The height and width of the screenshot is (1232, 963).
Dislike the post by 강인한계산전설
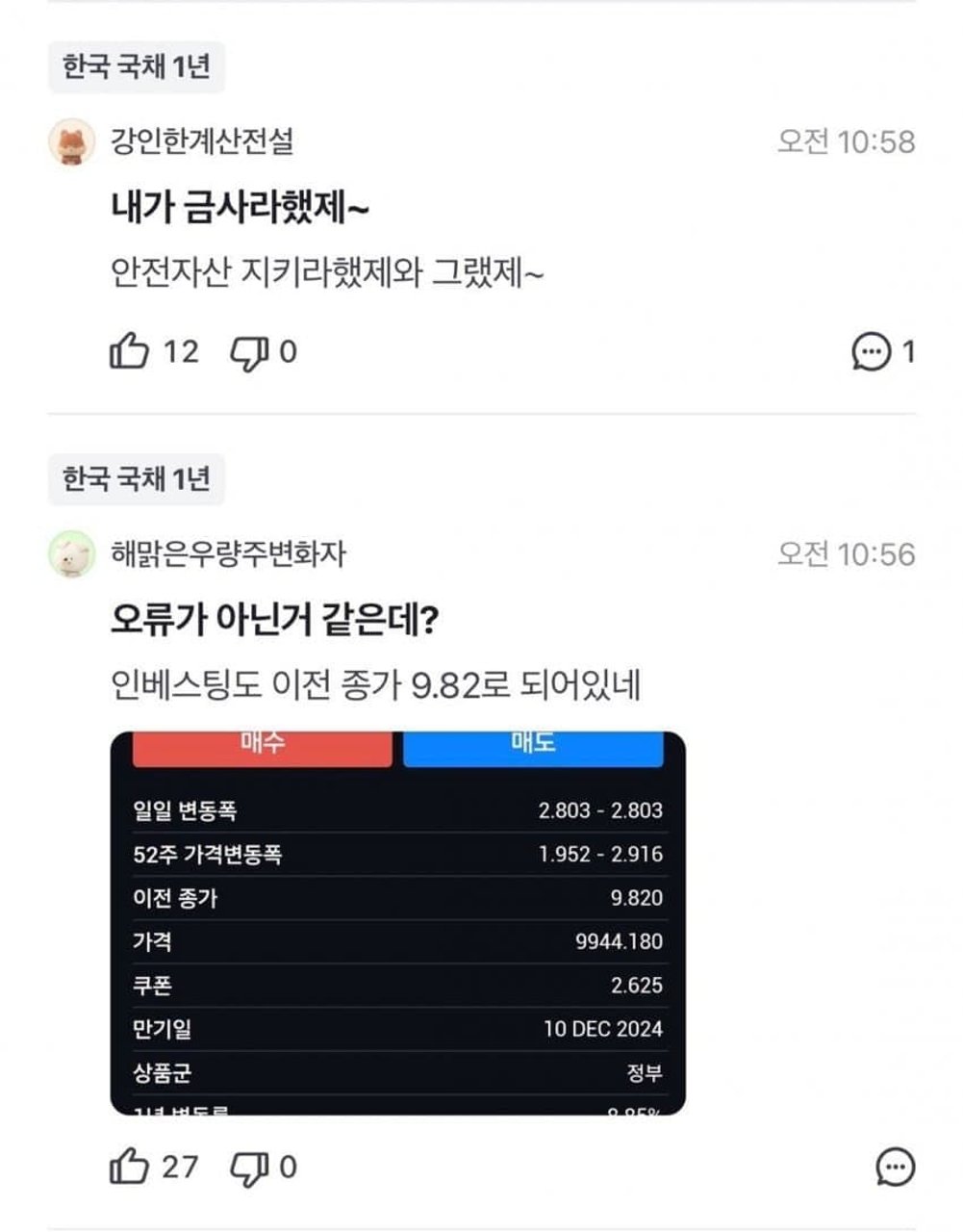248,352
